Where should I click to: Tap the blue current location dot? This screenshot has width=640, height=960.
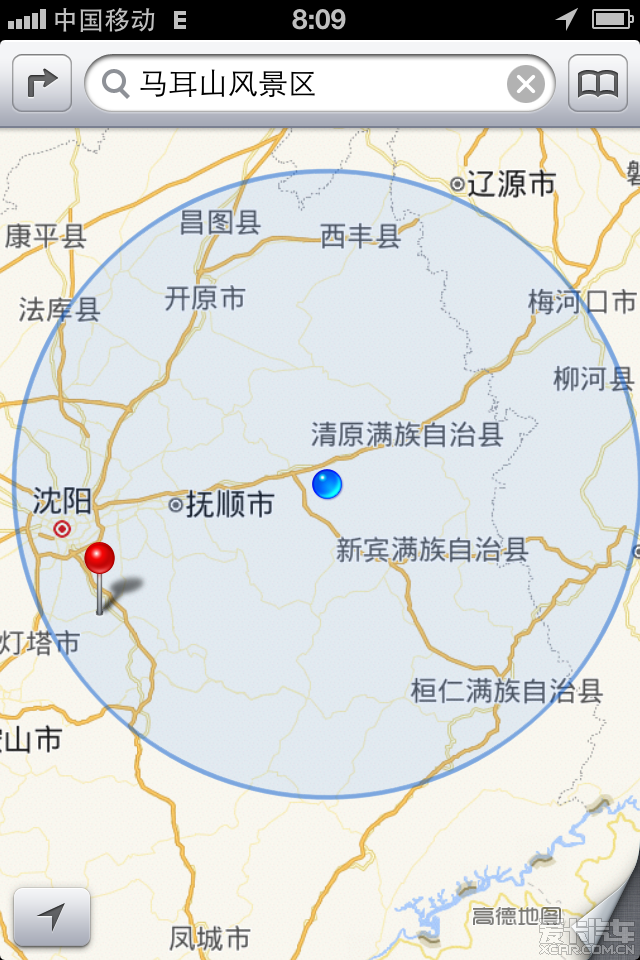coord(327,484)
